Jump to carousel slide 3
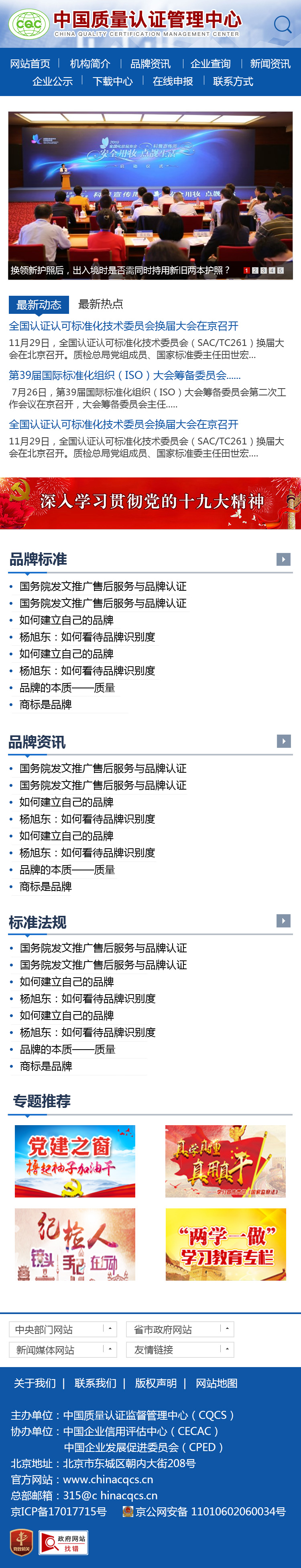This screenshot has height=1568, width=301. 263,270
